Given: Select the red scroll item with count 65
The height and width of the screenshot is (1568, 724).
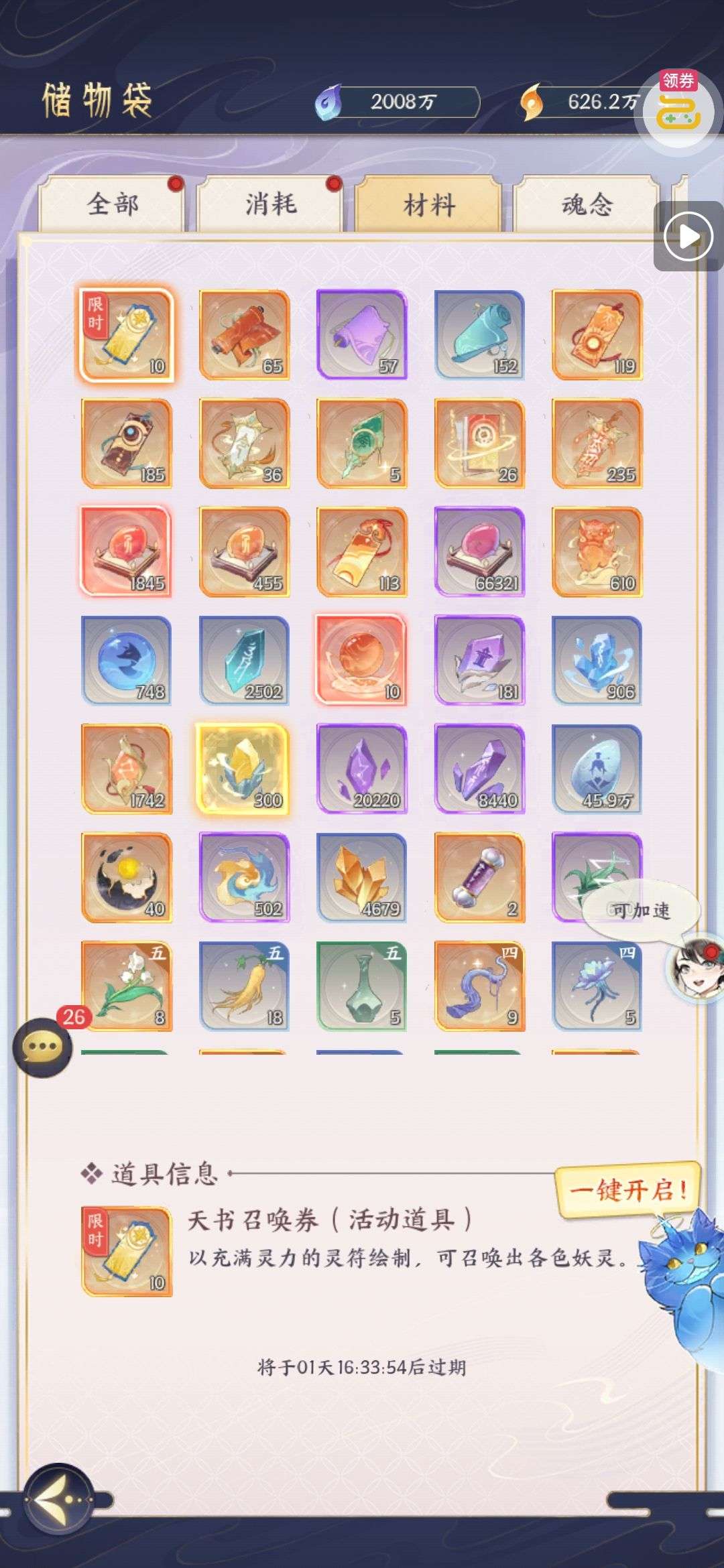Looking at the screenshot, I should [244, 334].
